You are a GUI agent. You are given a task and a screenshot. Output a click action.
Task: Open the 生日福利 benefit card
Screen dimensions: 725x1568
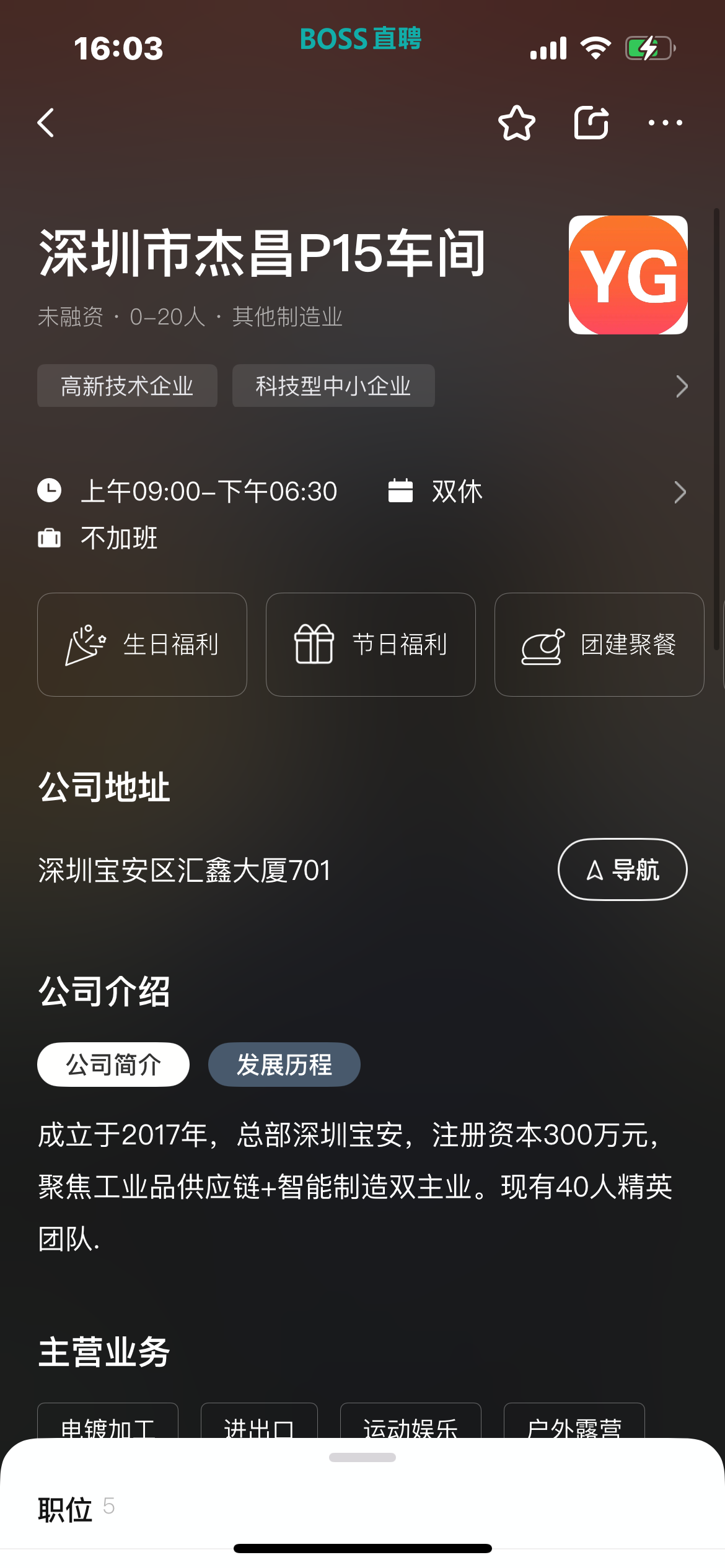[x=142, y=645]
